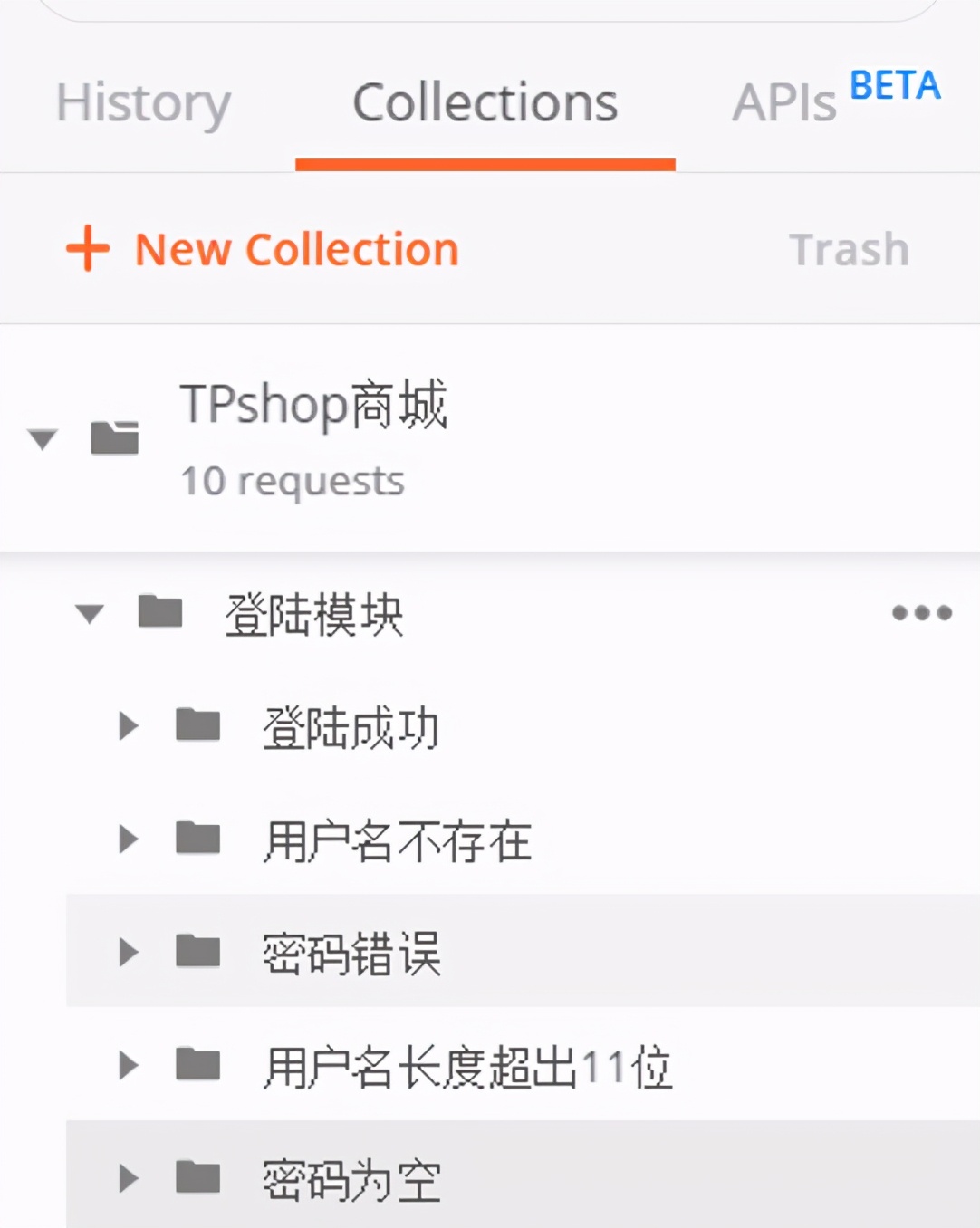980x1228 pixels.
Task: Click the folder icon beside 用户名不存在
Action: 197,839
